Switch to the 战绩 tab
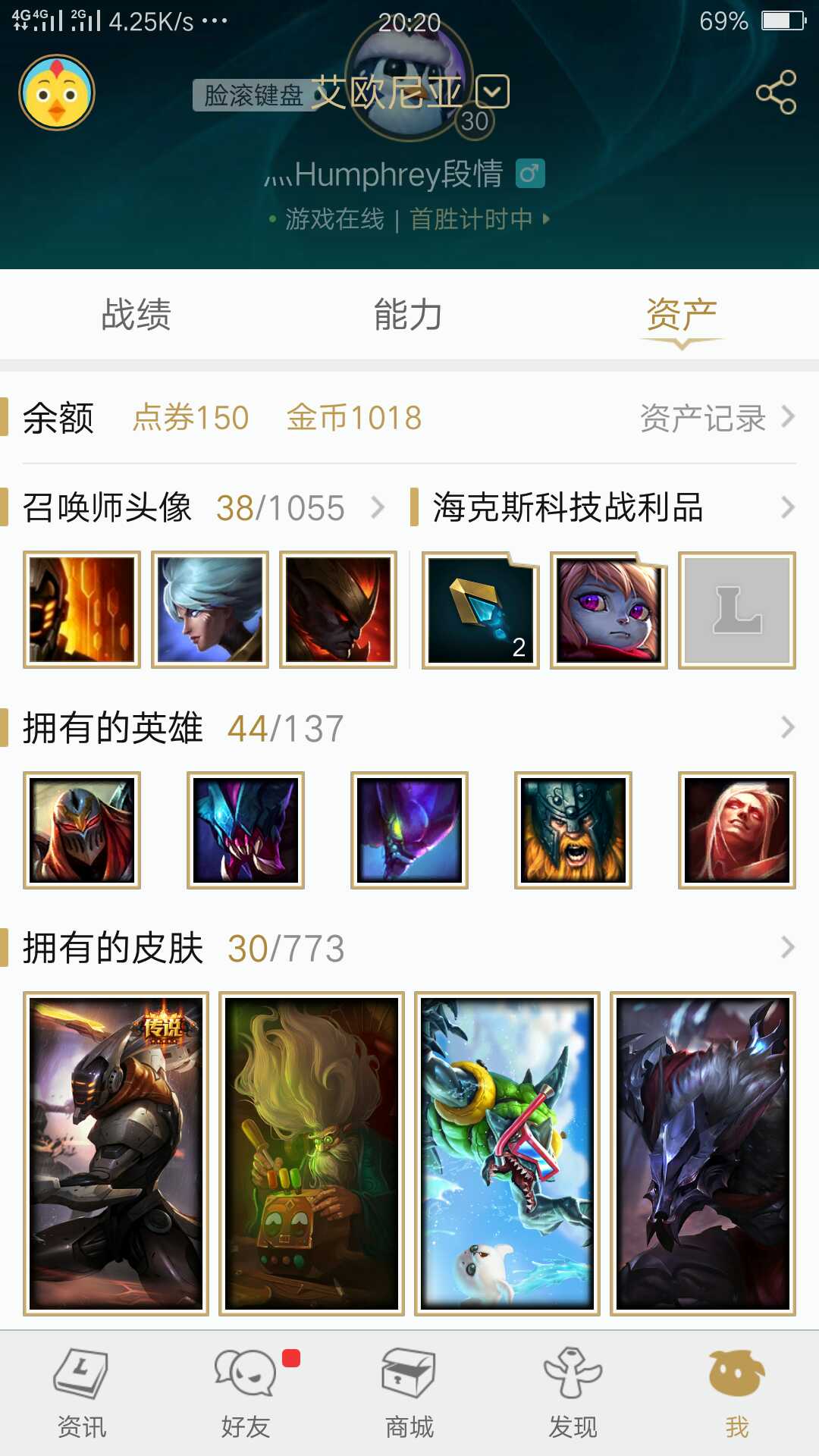Viewport: 819px width, 1456px height. tap(136, 315)
